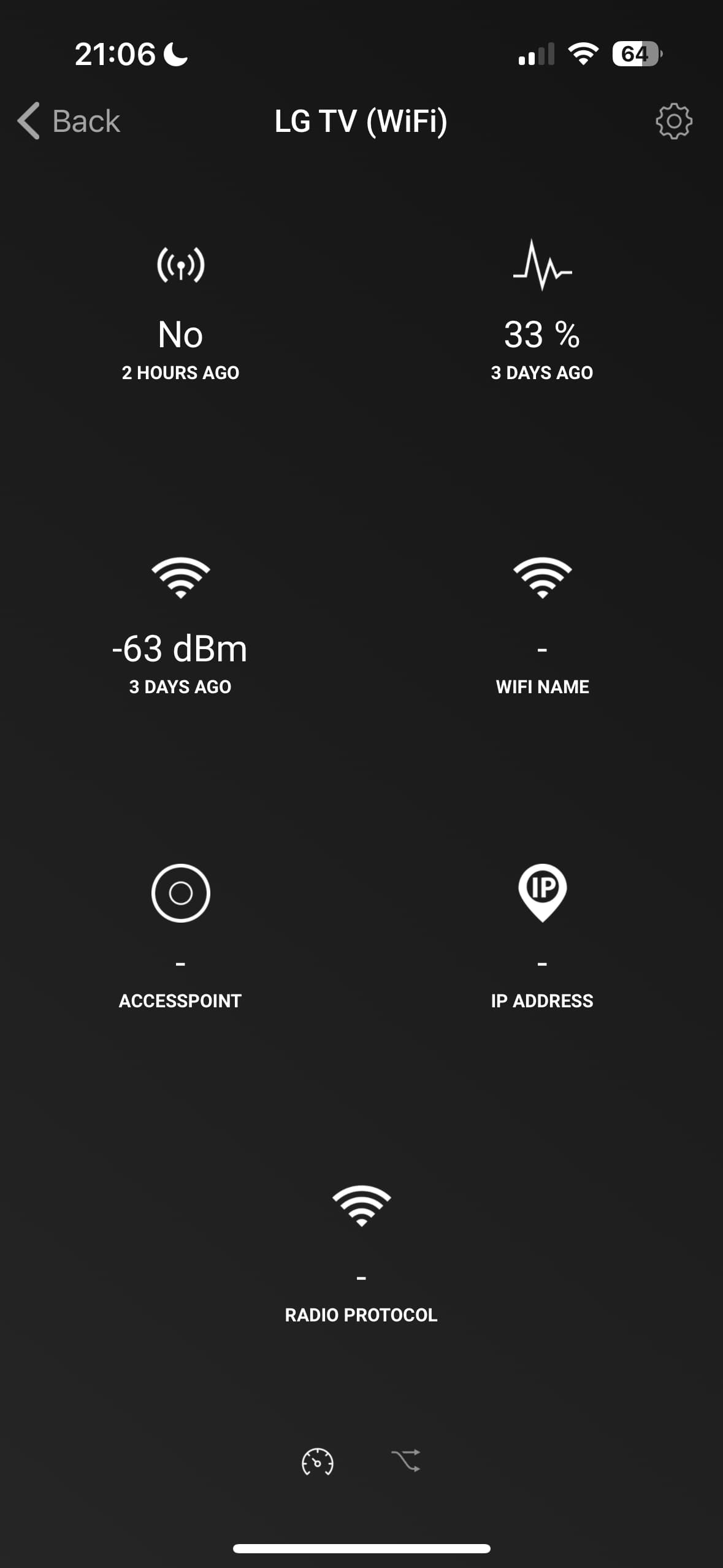Switch to the flows arrows tab
Screen dimensions: 723x1568
click(406, 1461)
